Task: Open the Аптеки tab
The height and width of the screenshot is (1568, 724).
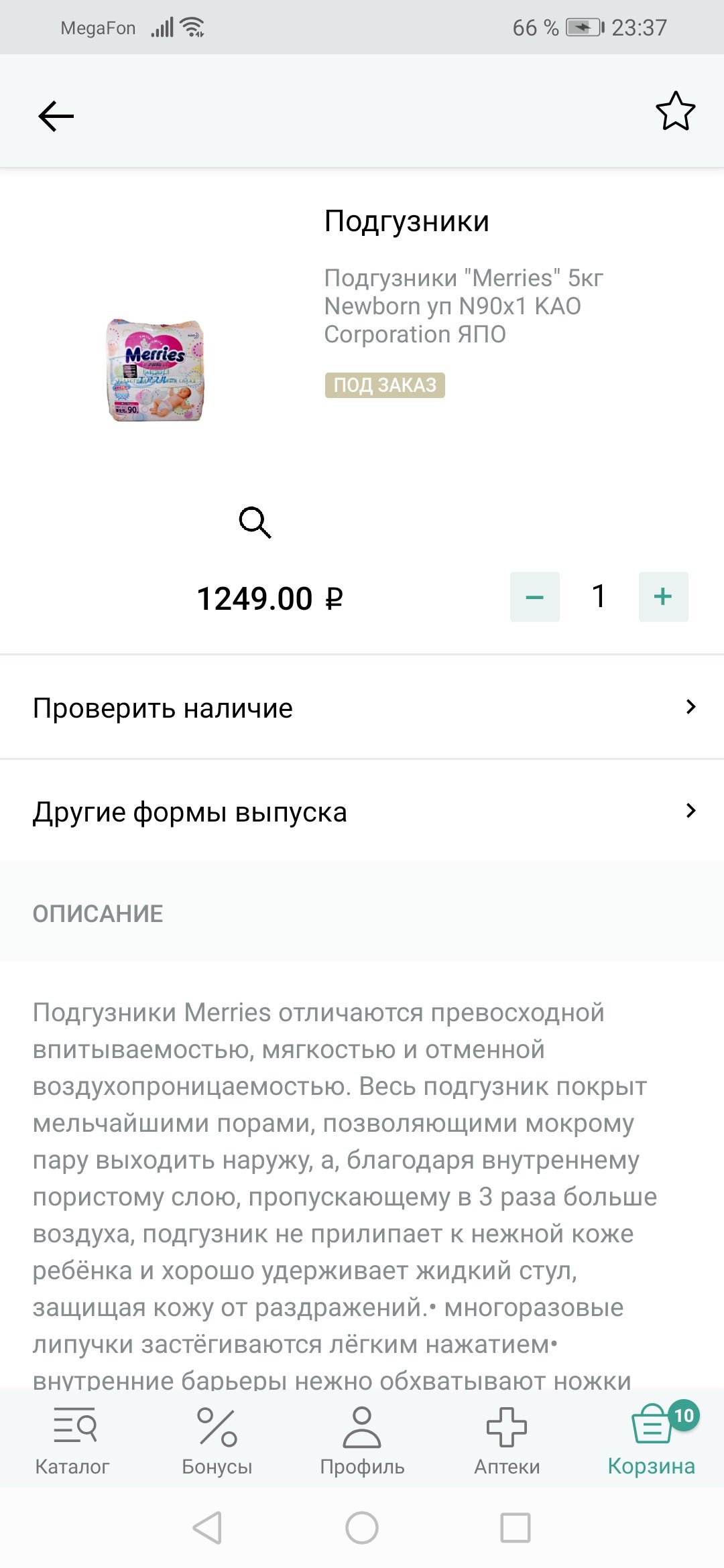Action: (x=507, y=1441)
